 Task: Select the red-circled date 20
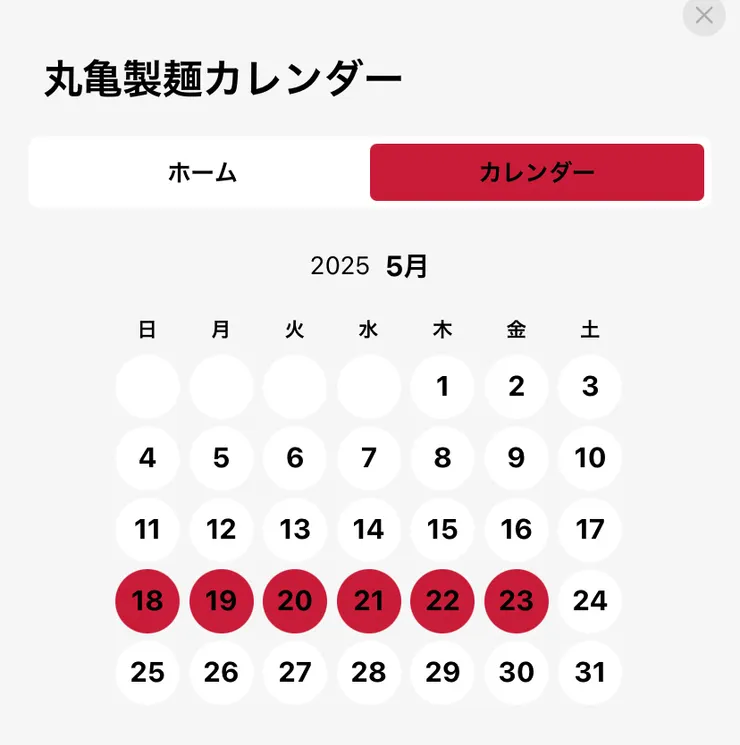tap(295, 601)
